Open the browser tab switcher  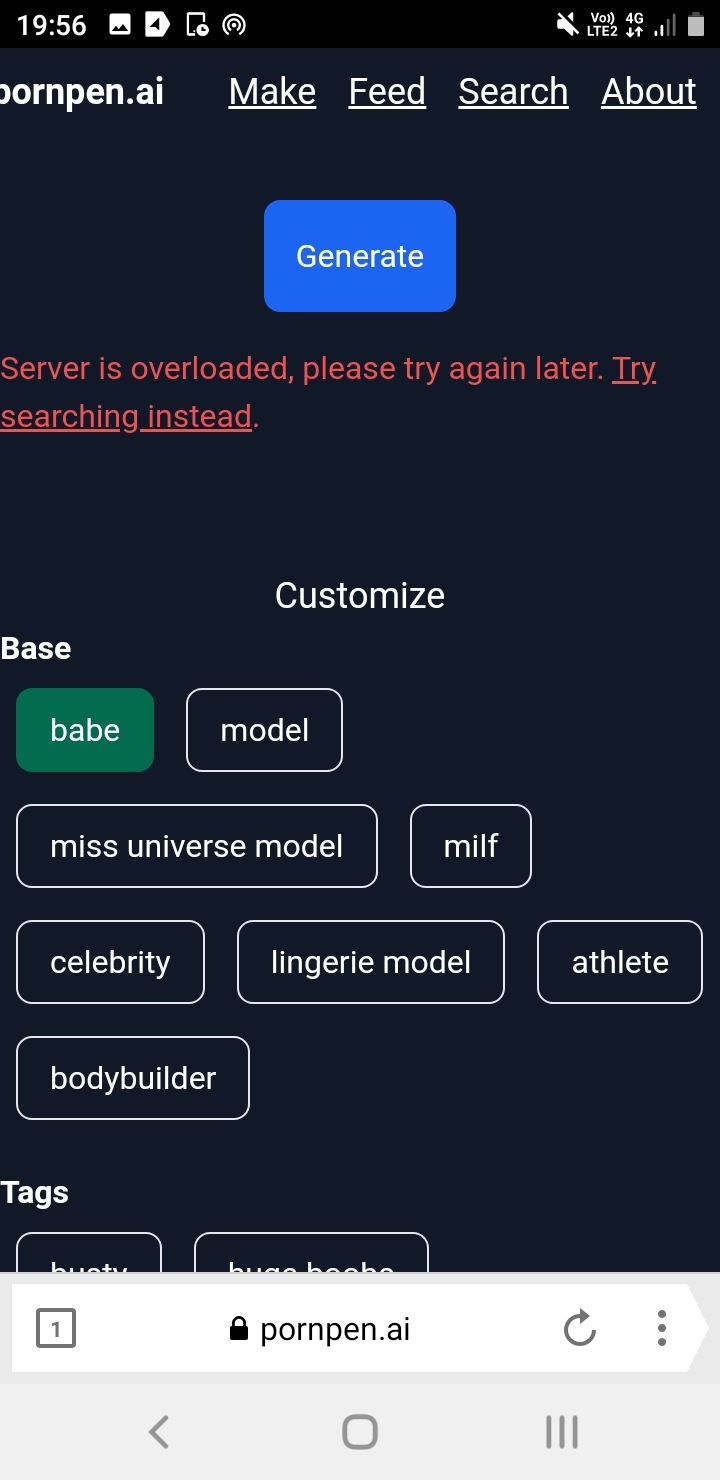click(56, 1329)
